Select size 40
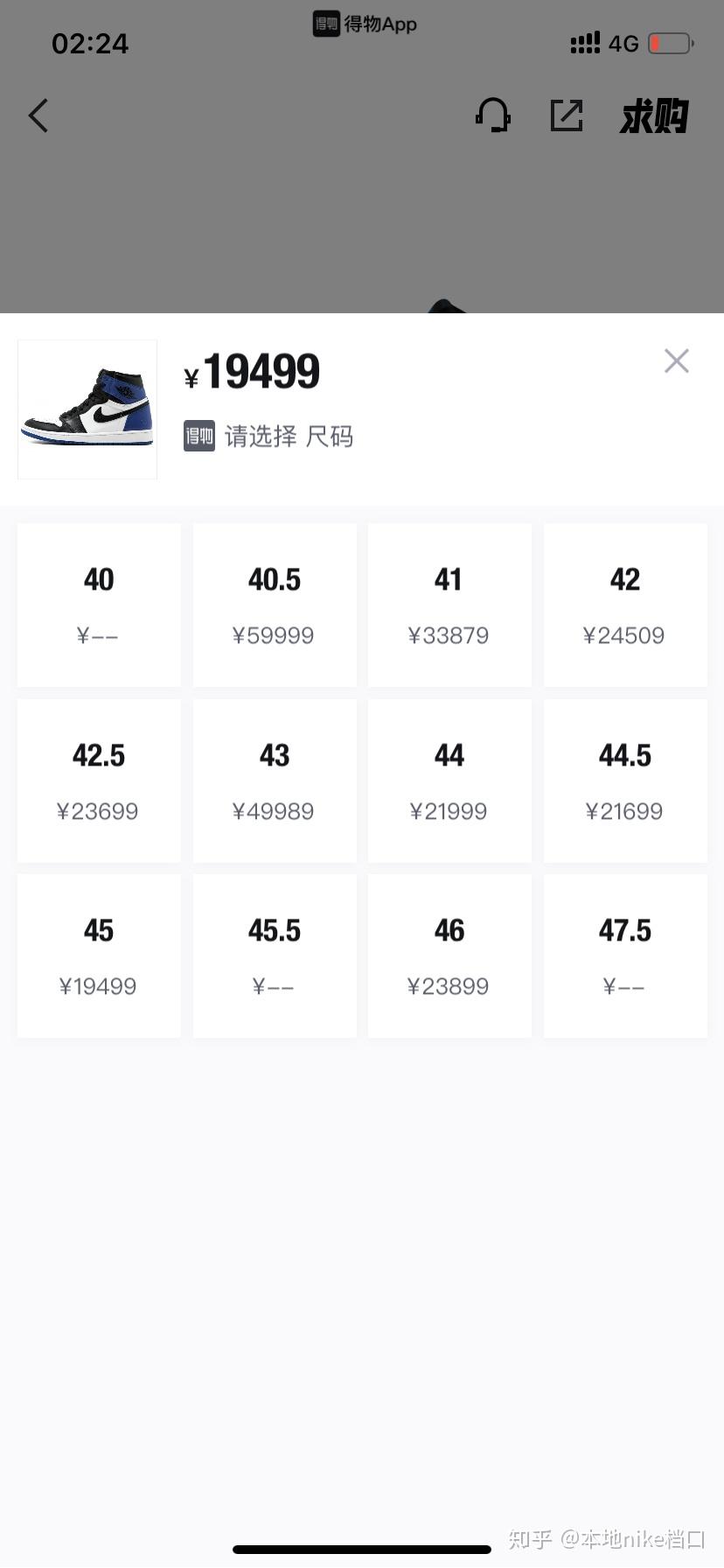Screen dimensions: 724x1568 pyautogui.click(x=99, y=605)
